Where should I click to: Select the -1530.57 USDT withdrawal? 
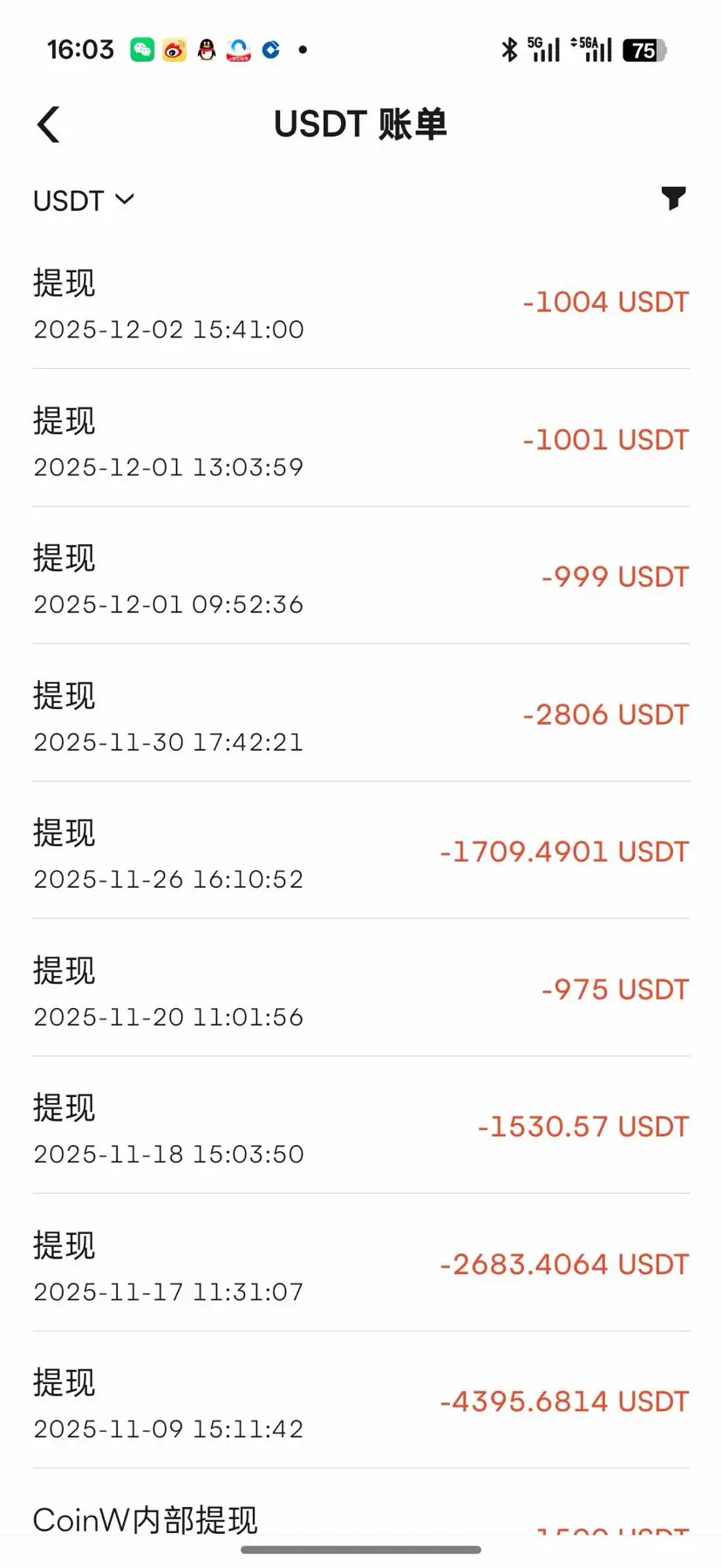(x=361, y=1127)
